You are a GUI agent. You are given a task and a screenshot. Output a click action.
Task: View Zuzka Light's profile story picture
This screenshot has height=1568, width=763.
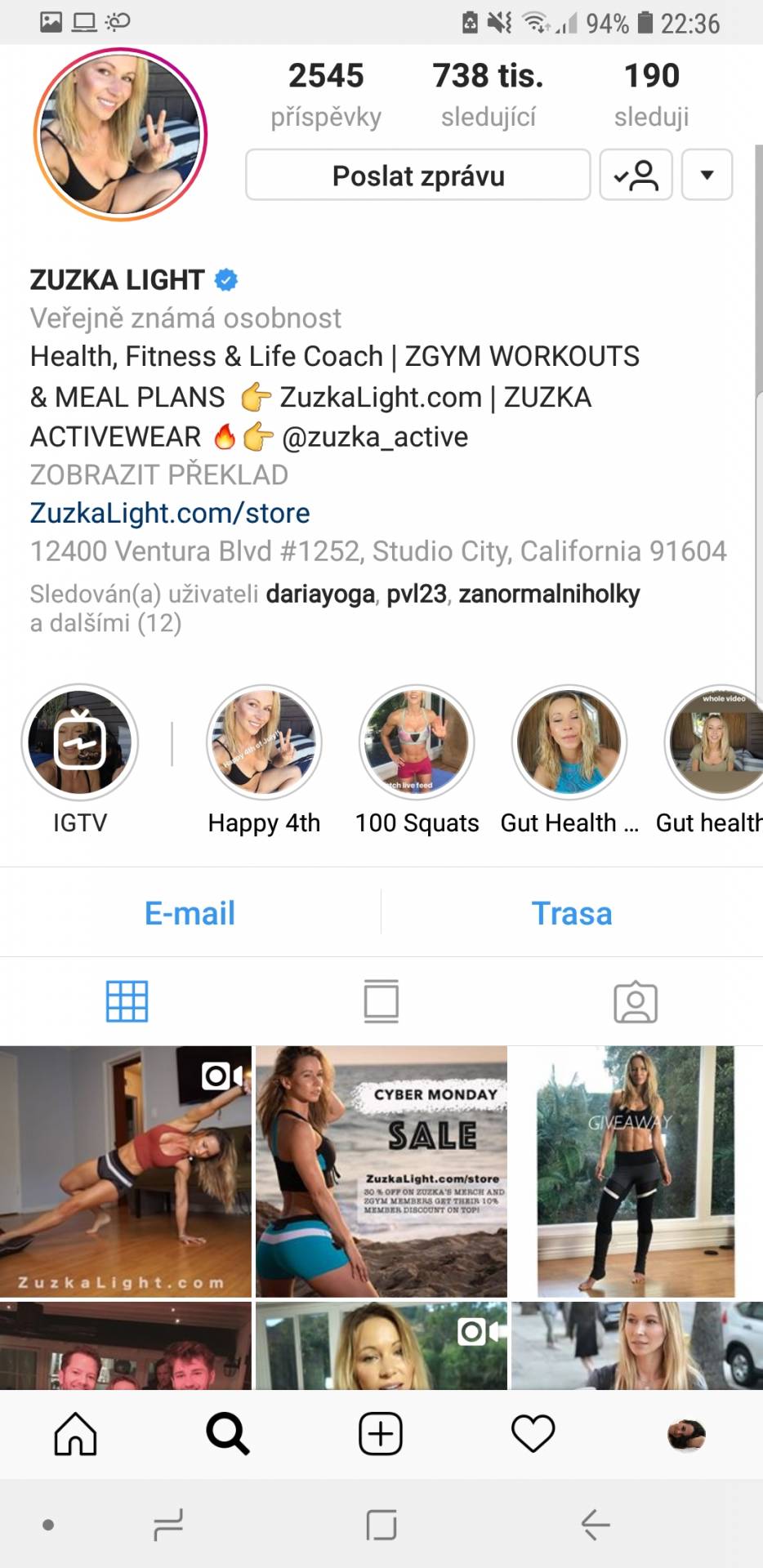120,135
